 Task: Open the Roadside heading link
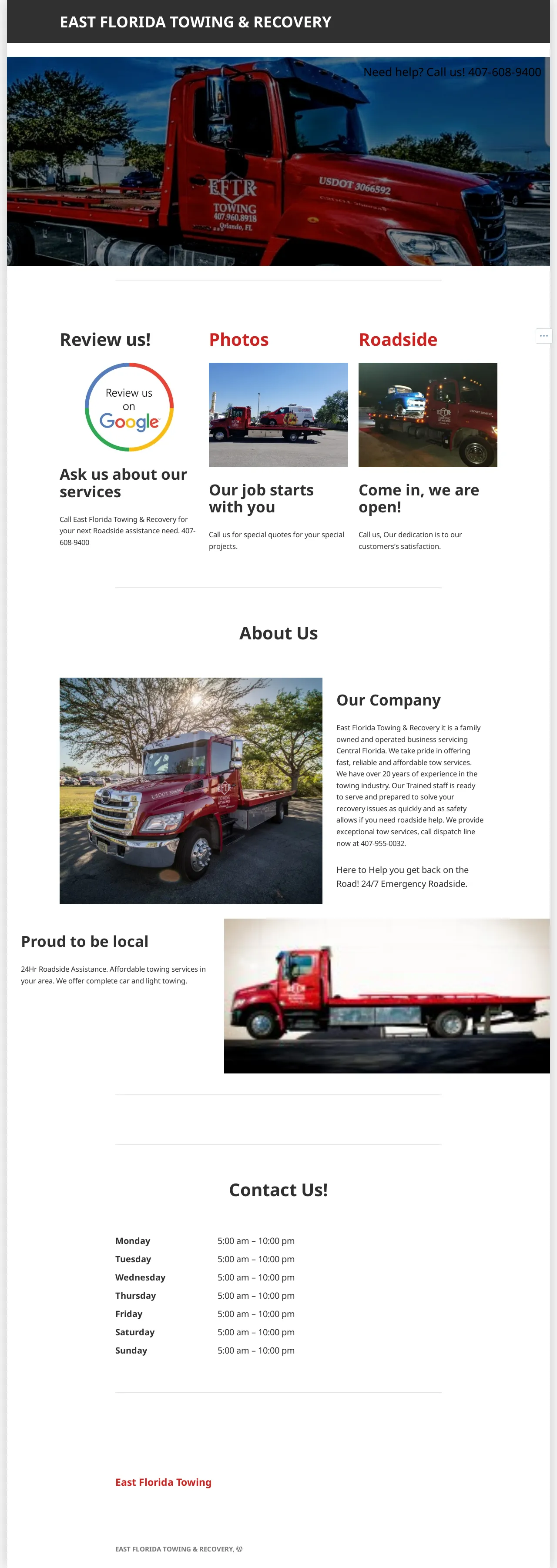coord(397,340)
